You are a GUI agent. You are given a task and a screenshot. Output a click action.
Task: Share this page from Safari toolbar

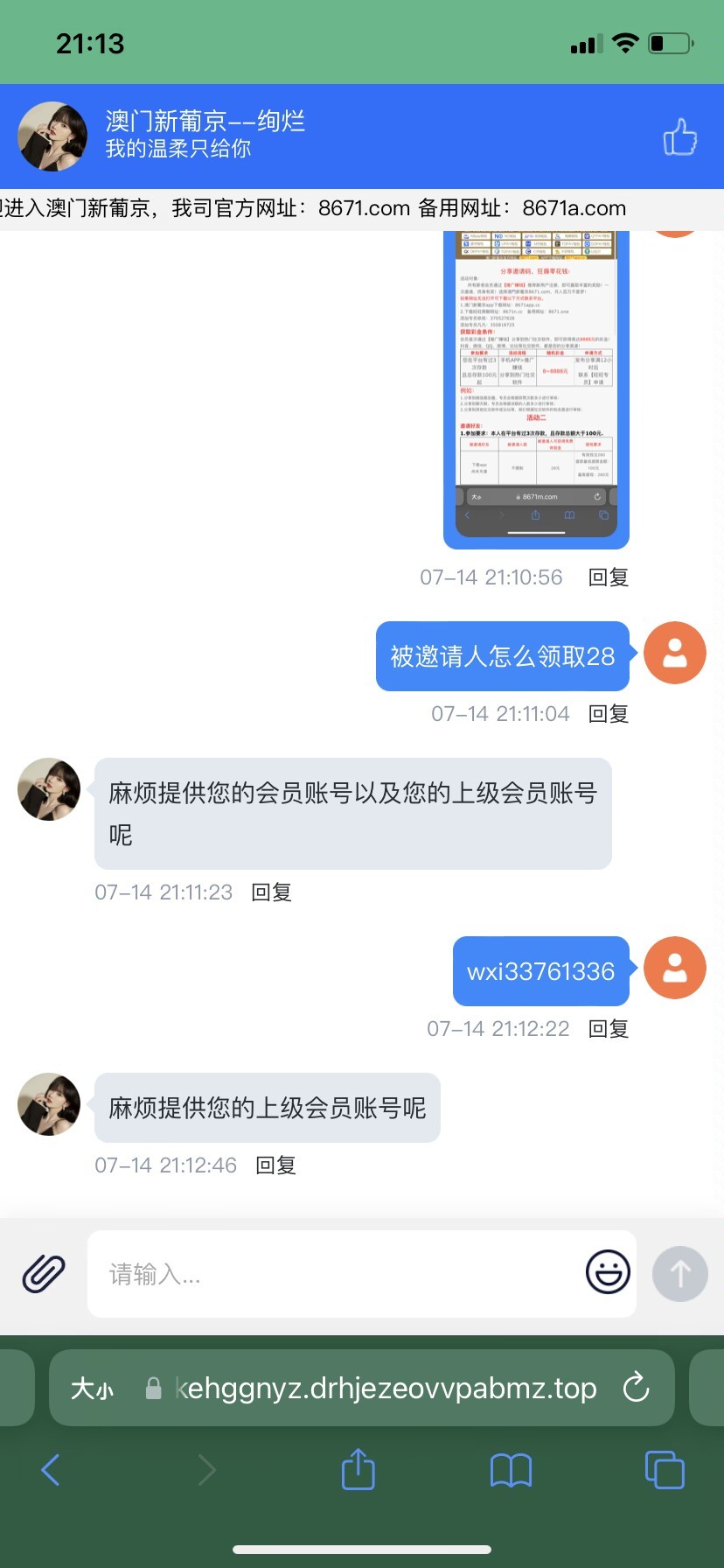tap(358, 1469)
